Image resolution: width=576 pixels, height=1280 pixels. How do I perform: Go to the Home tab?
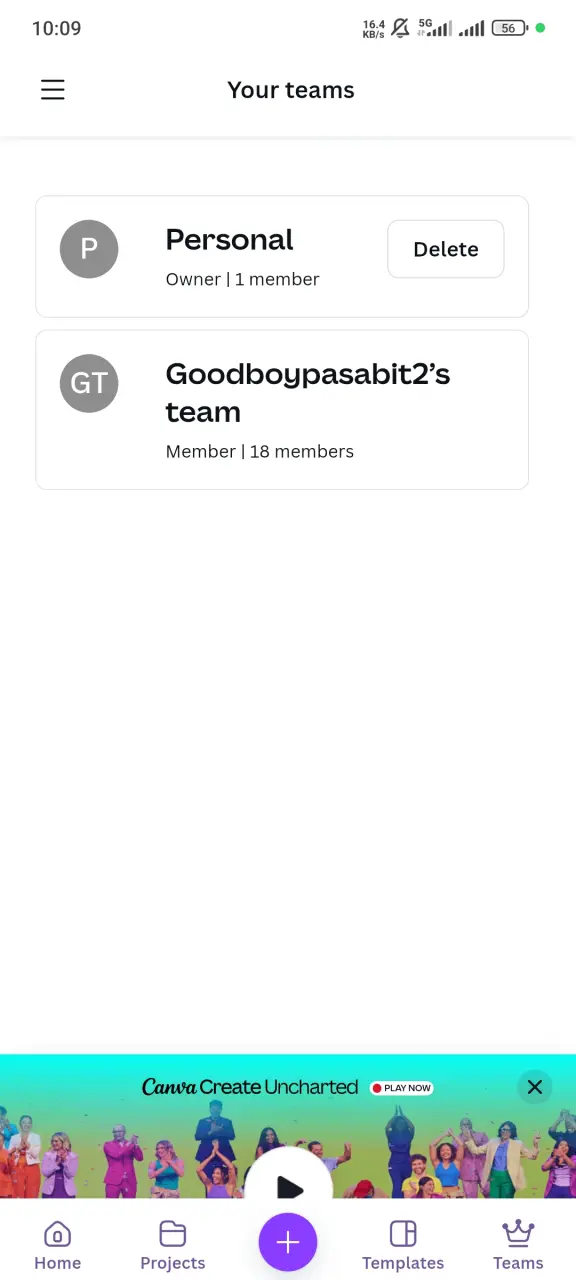pos(58,1246)
